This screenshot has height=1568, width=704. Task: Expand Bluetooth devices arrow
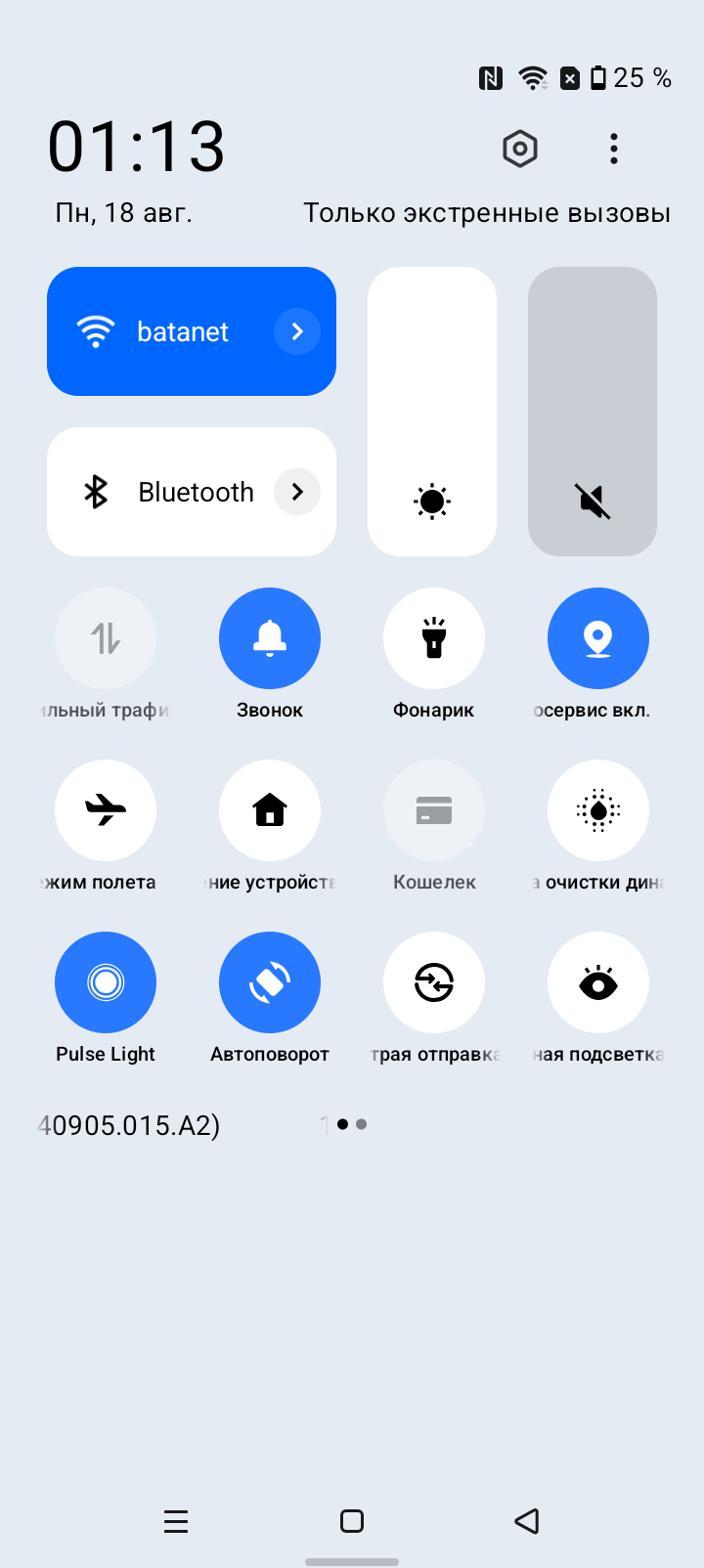tap(297, 492)
